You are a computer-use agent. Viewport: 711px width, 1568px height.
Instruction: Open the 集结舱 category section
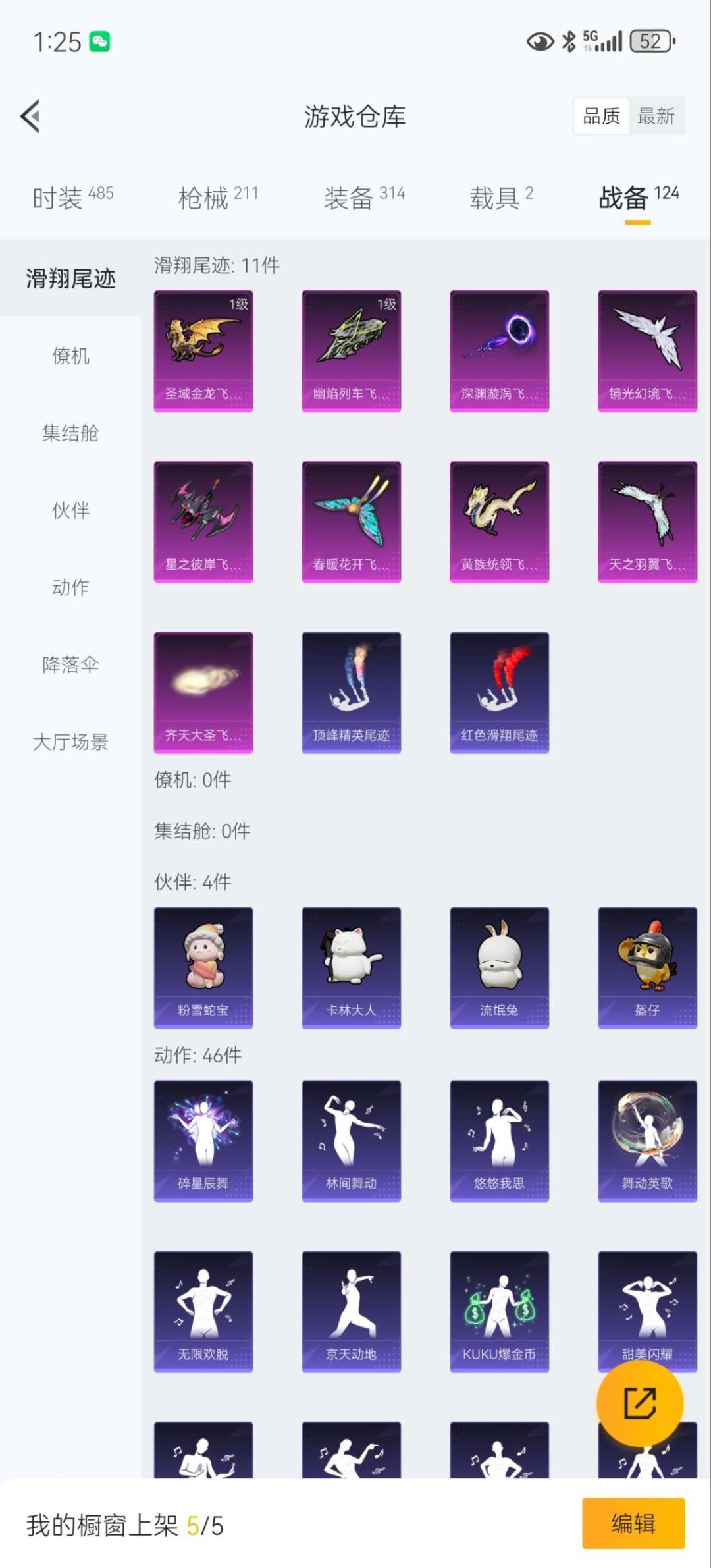(70, 433)
